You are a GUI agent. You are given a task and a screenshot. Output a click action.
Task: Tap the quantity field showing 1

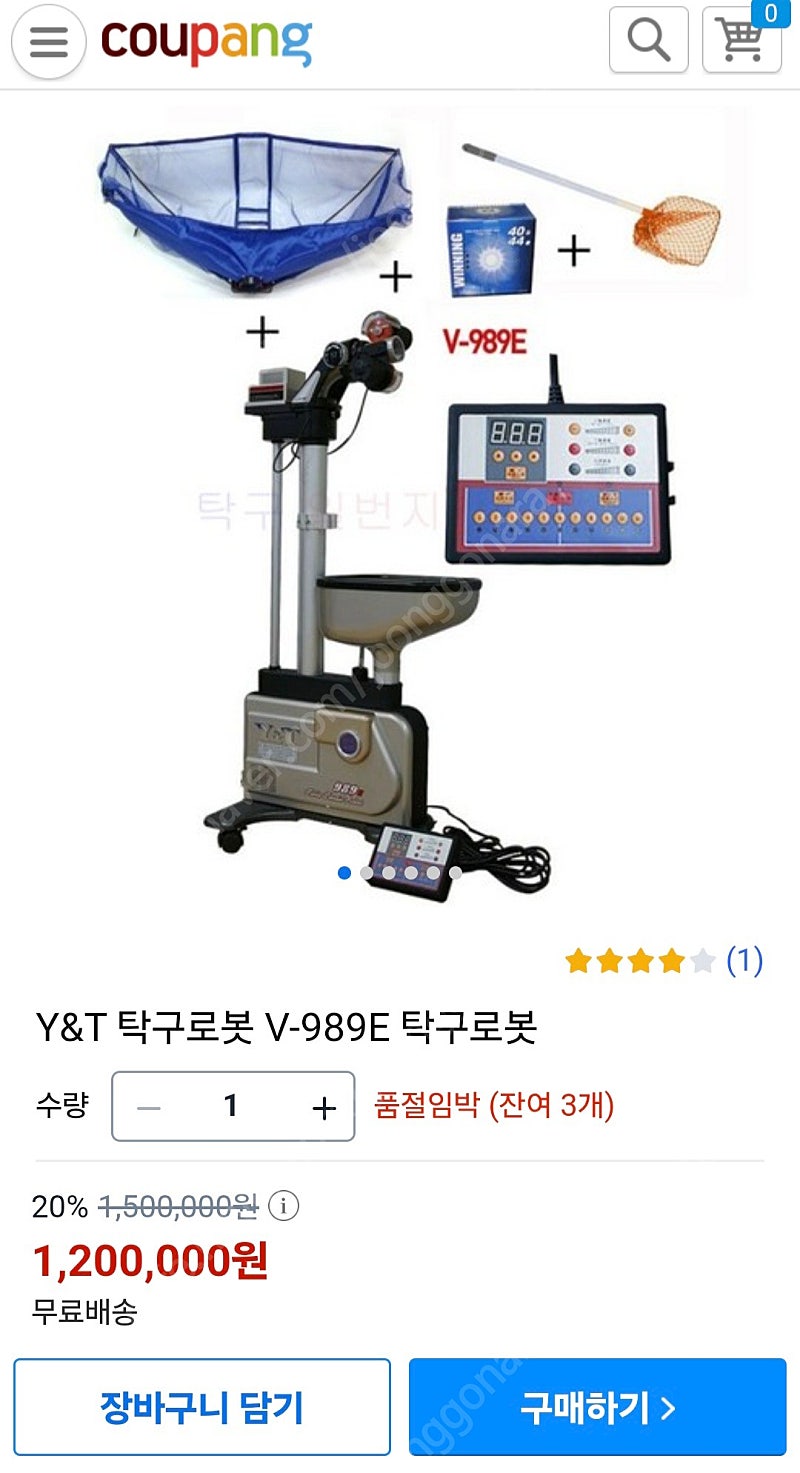pos(232,1106)
